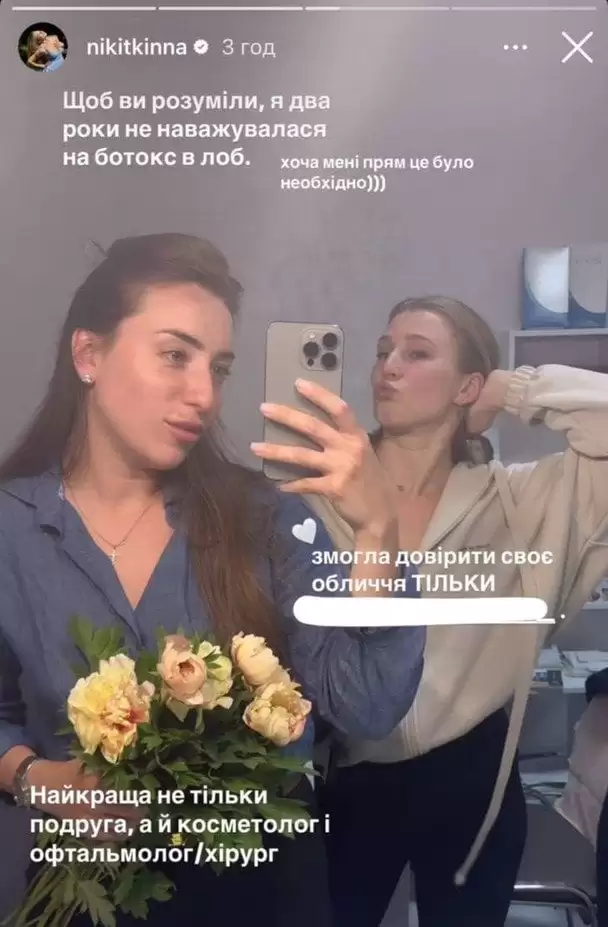Open nikitkinna's profile avatar
The image size is (608, 927).
click(x=42, y=47)
